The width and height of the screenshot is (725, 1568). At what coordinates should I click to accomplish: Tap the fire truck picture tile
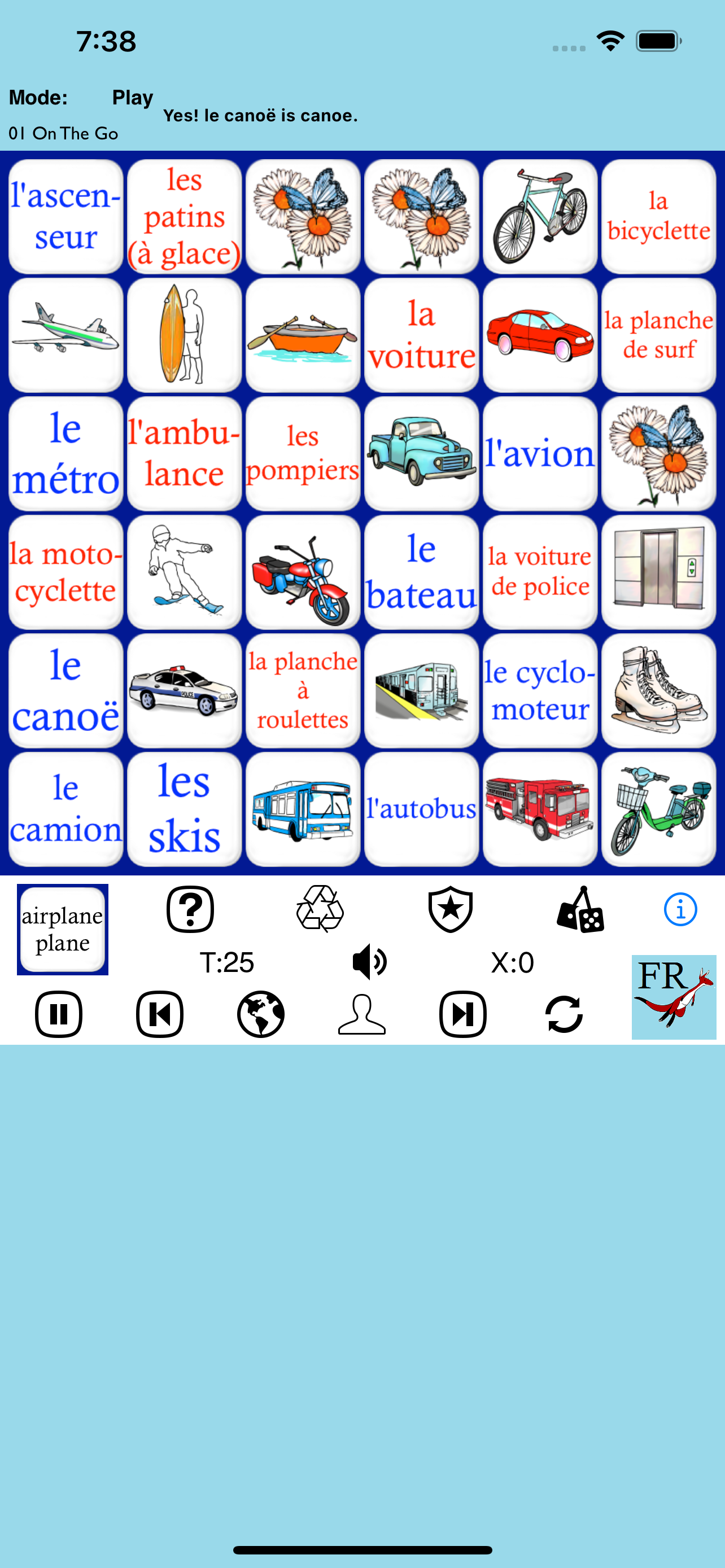coord(540,809)
